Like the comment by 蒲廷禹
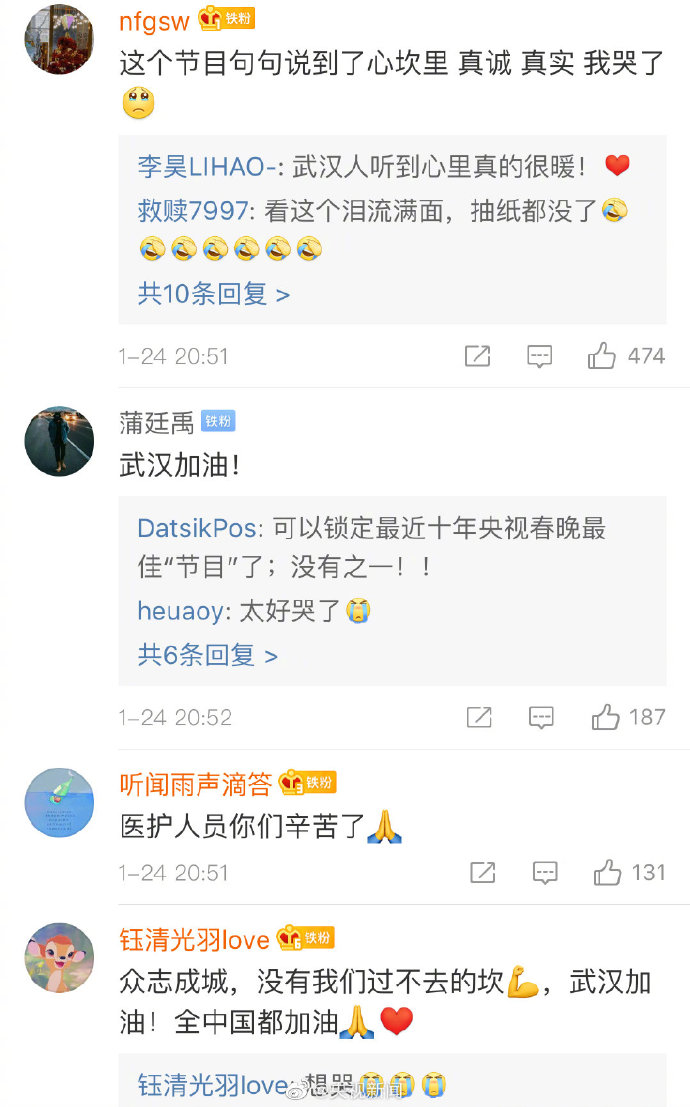Image resolution: width=690 pixels, height=1107 pixels. coord(605,716)
